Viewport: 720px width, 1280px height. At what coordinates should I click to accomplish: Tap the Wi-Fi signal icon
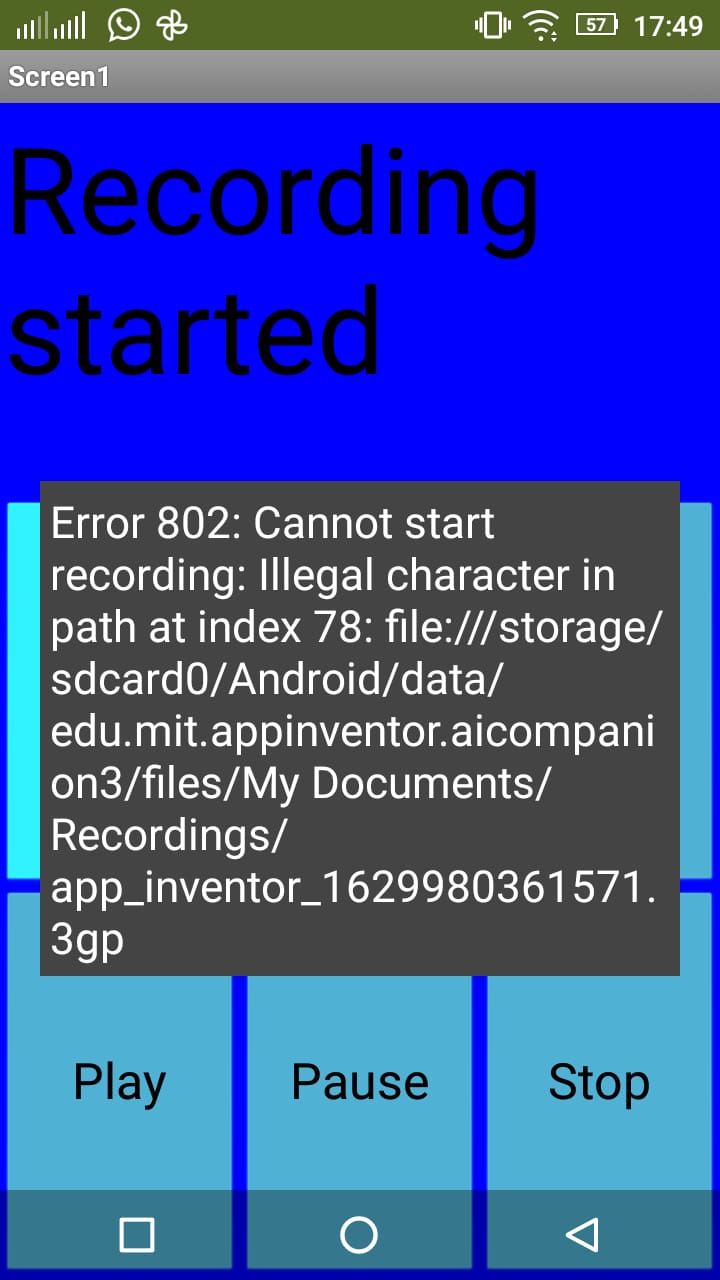pos(541,25)
